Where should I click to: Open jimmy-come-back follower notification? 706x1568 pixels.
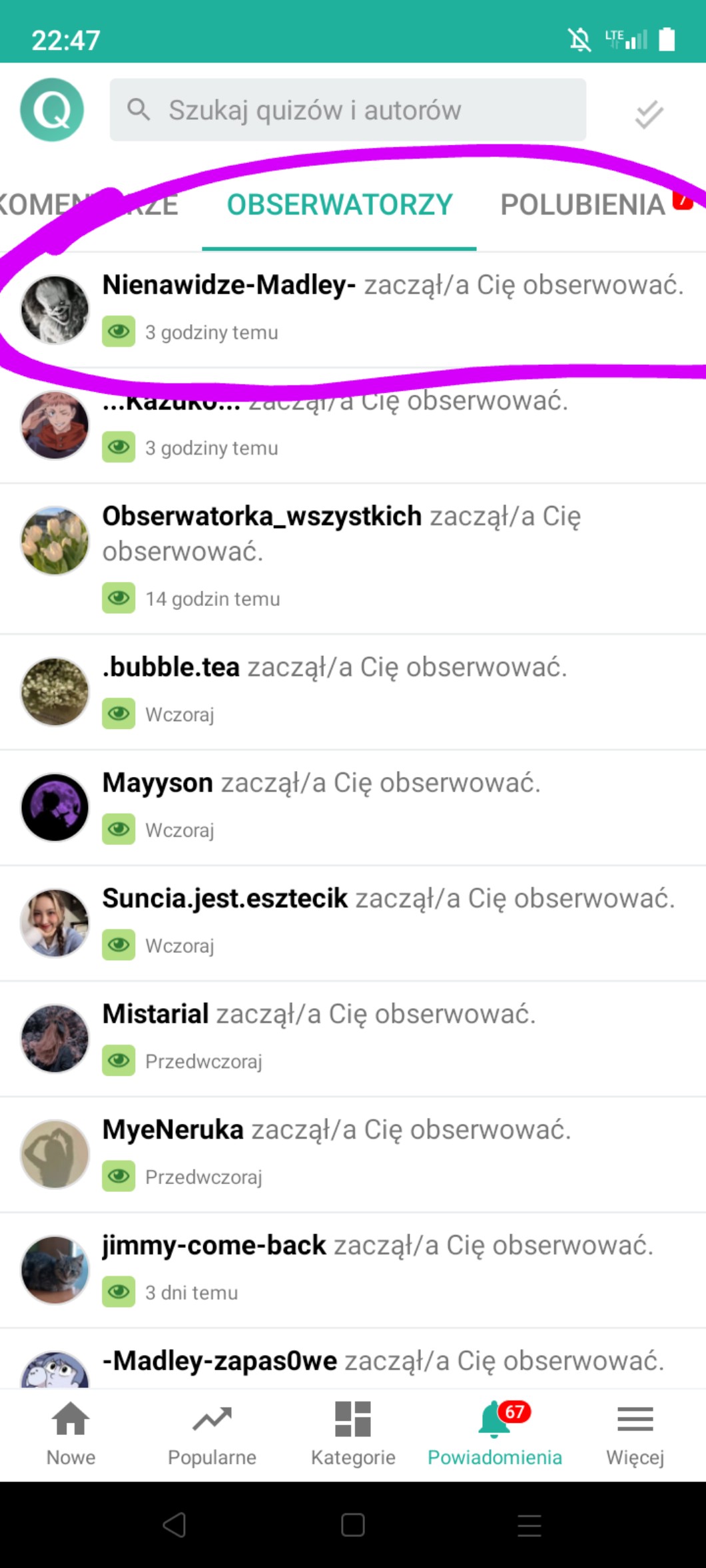click(353, 1270)
